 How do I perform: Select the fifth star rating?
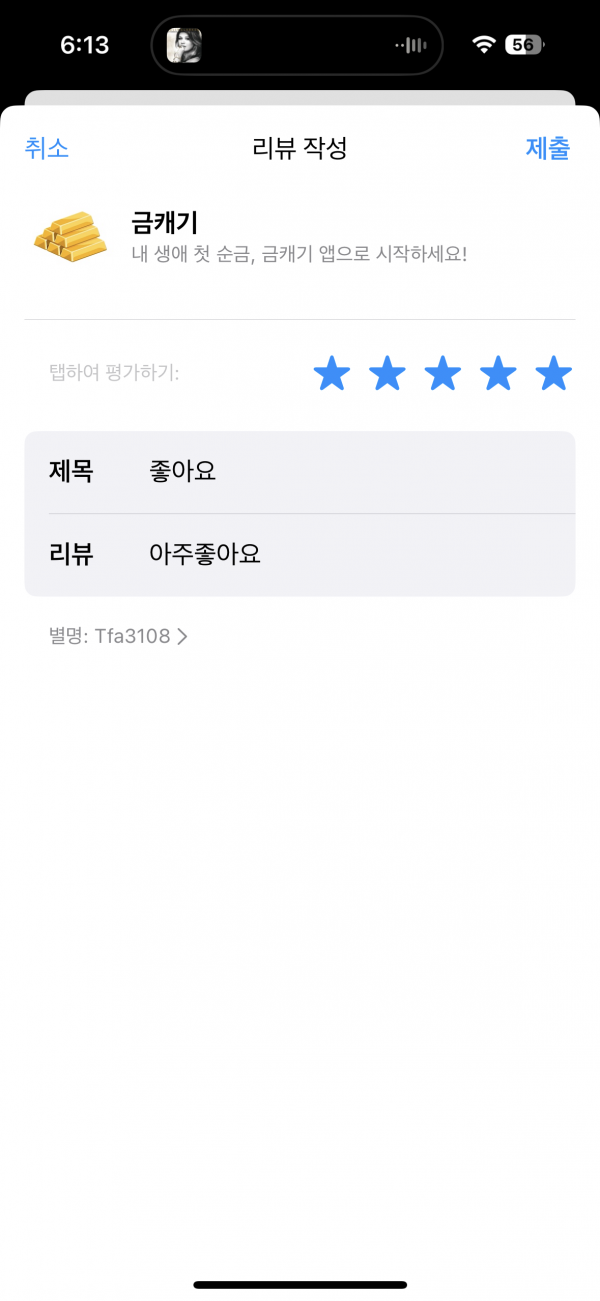coord(553,374)
